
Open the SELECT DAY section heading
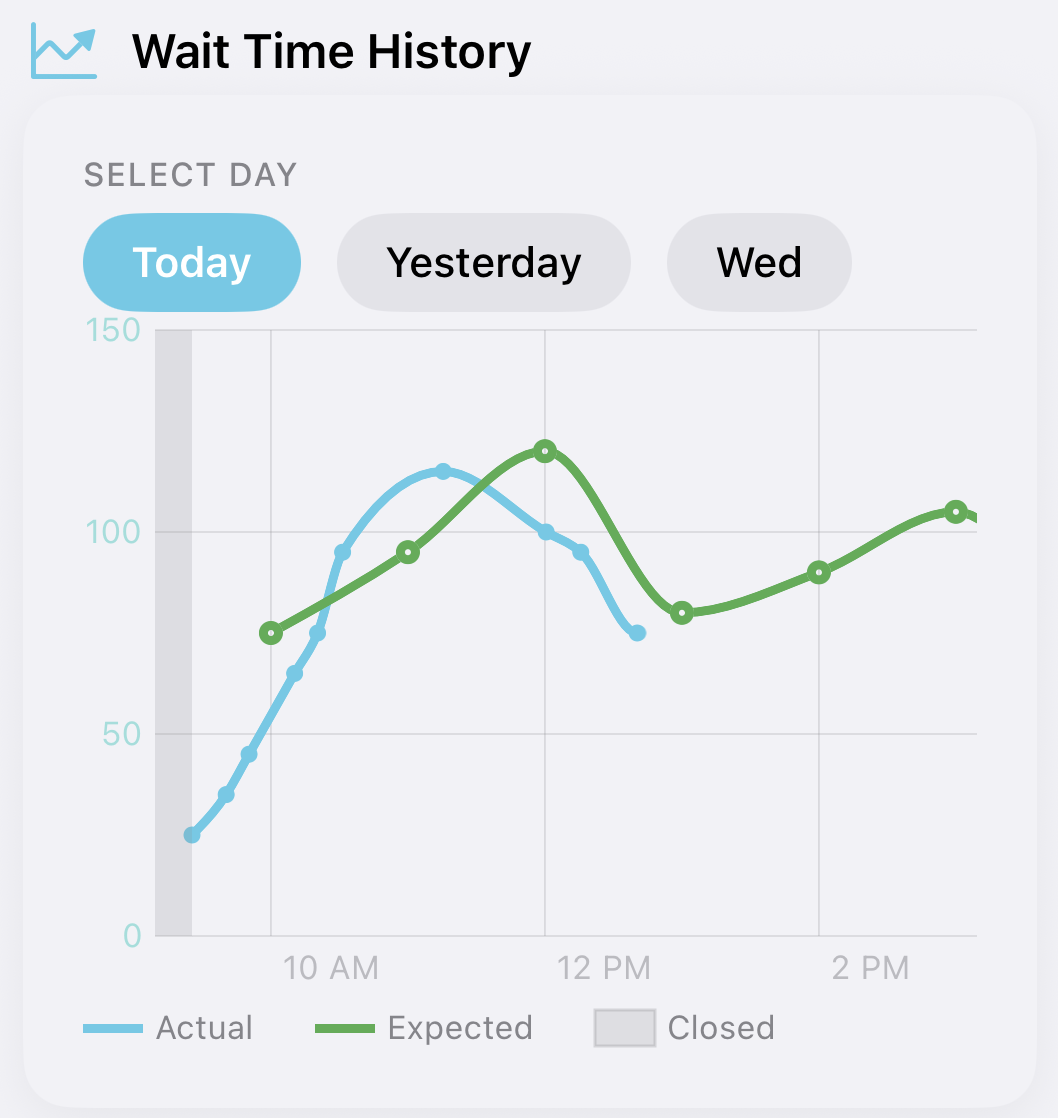(190, 174)
